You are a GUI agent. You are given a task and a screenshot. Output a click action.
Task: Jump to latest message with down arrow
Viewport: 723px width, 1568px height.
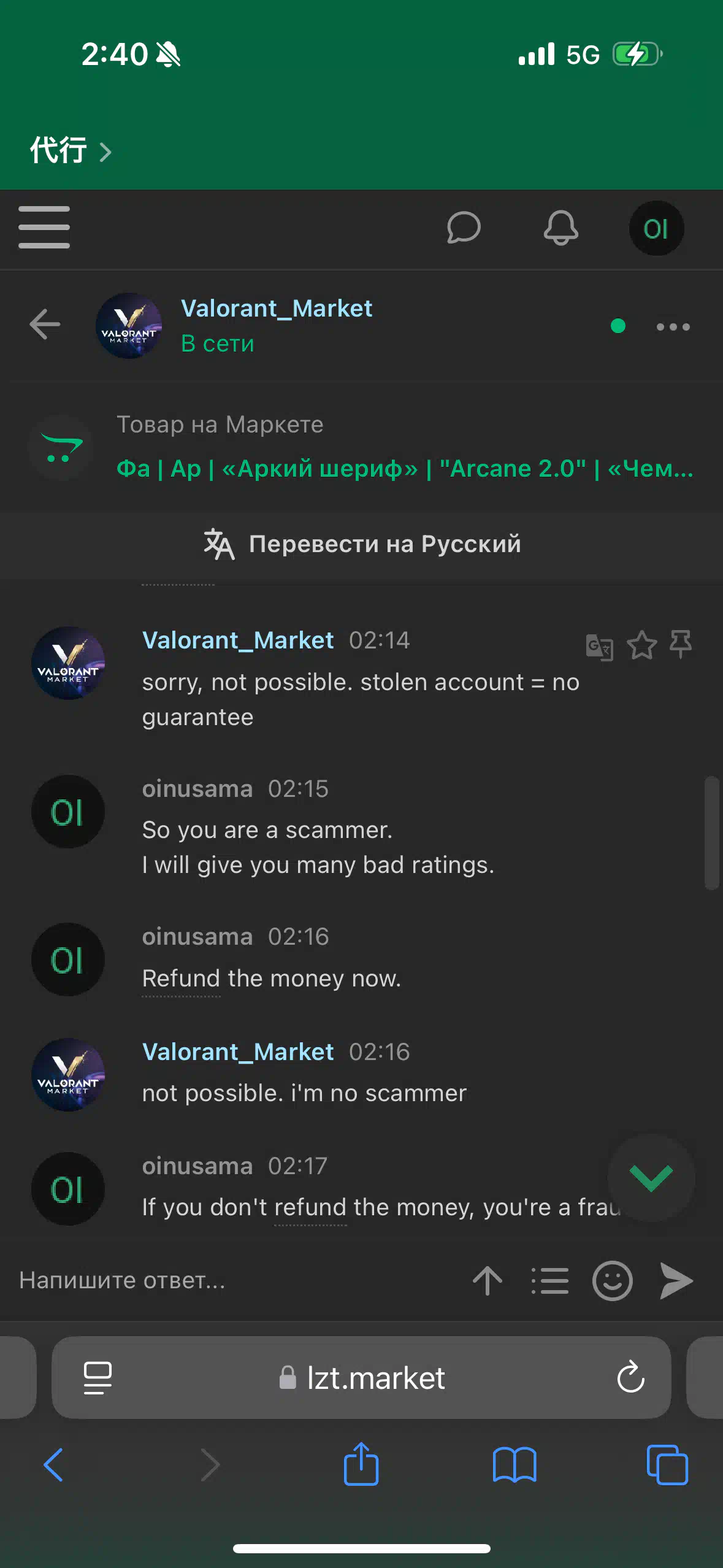point(651,1178)
